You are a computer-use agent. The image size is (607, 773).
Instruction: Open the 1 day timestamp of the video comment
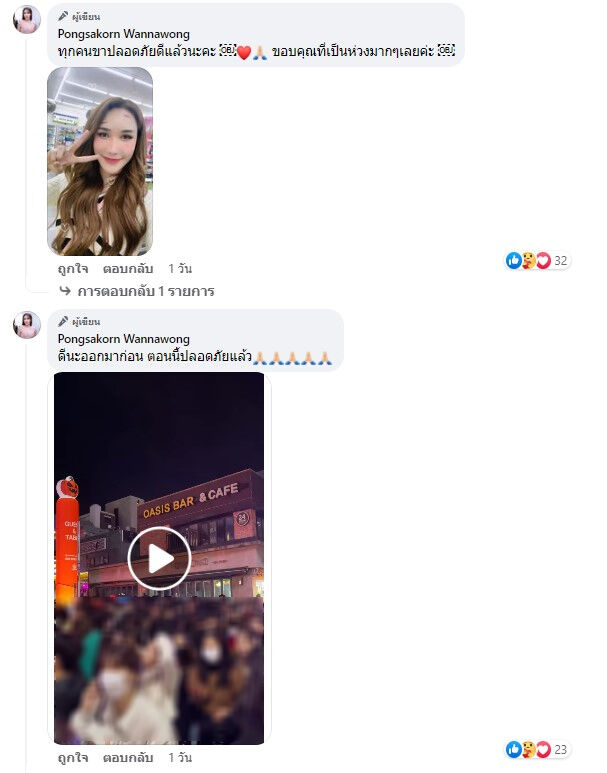(x=180, y=758)
